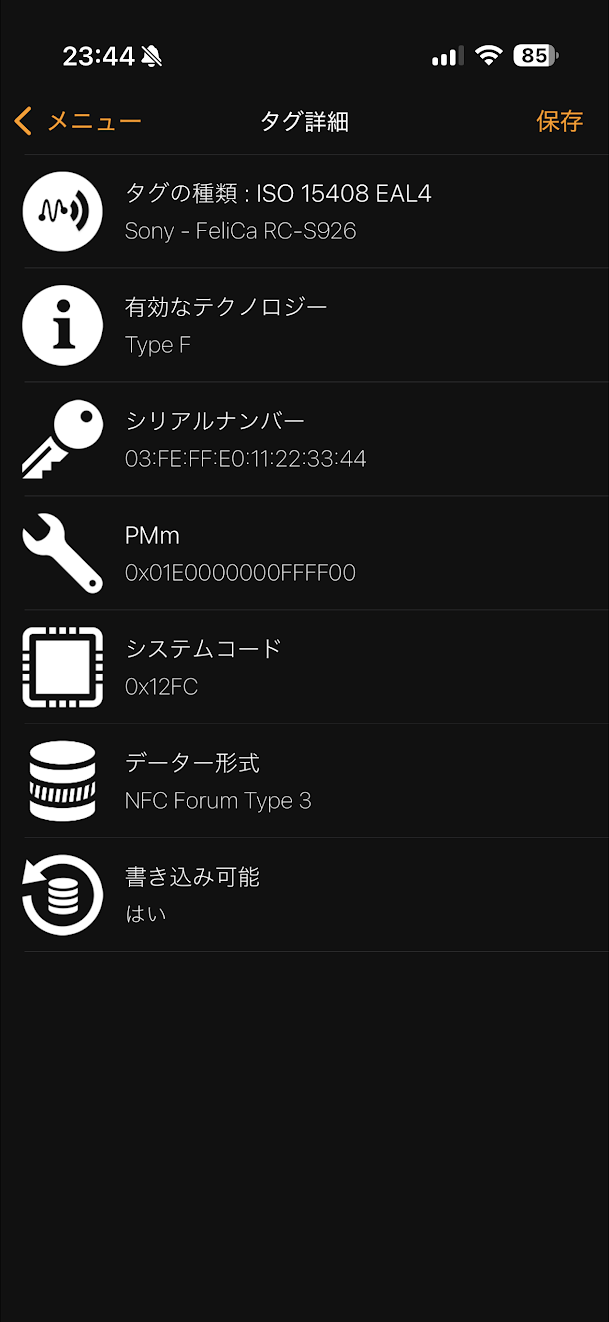The image size is (609, 1322).
Task: Select the シリアルナンバー row
Action: (x=304, y=439)
